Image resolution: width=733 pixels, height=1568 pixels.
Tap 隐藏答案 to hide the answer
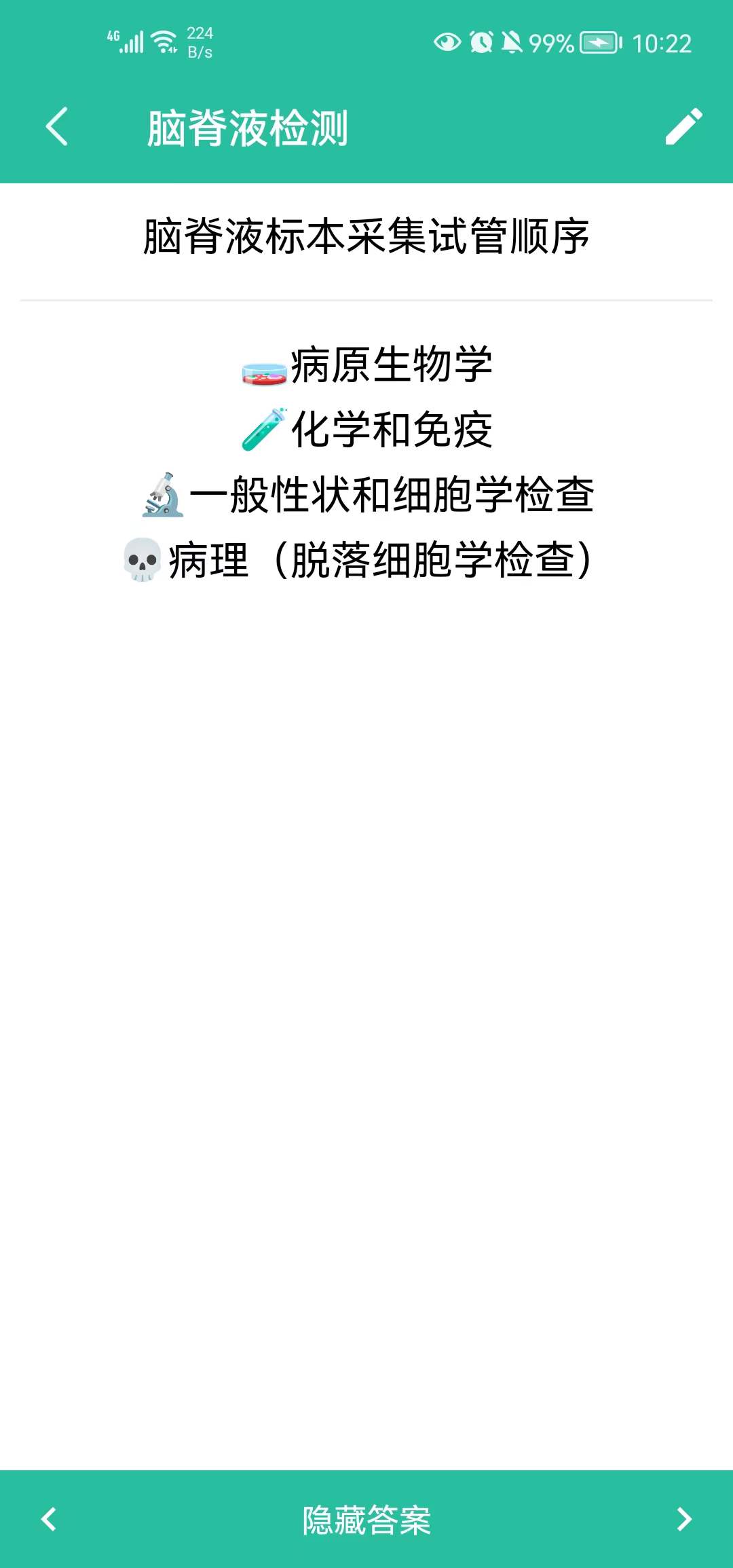[x=366, y=1519]
